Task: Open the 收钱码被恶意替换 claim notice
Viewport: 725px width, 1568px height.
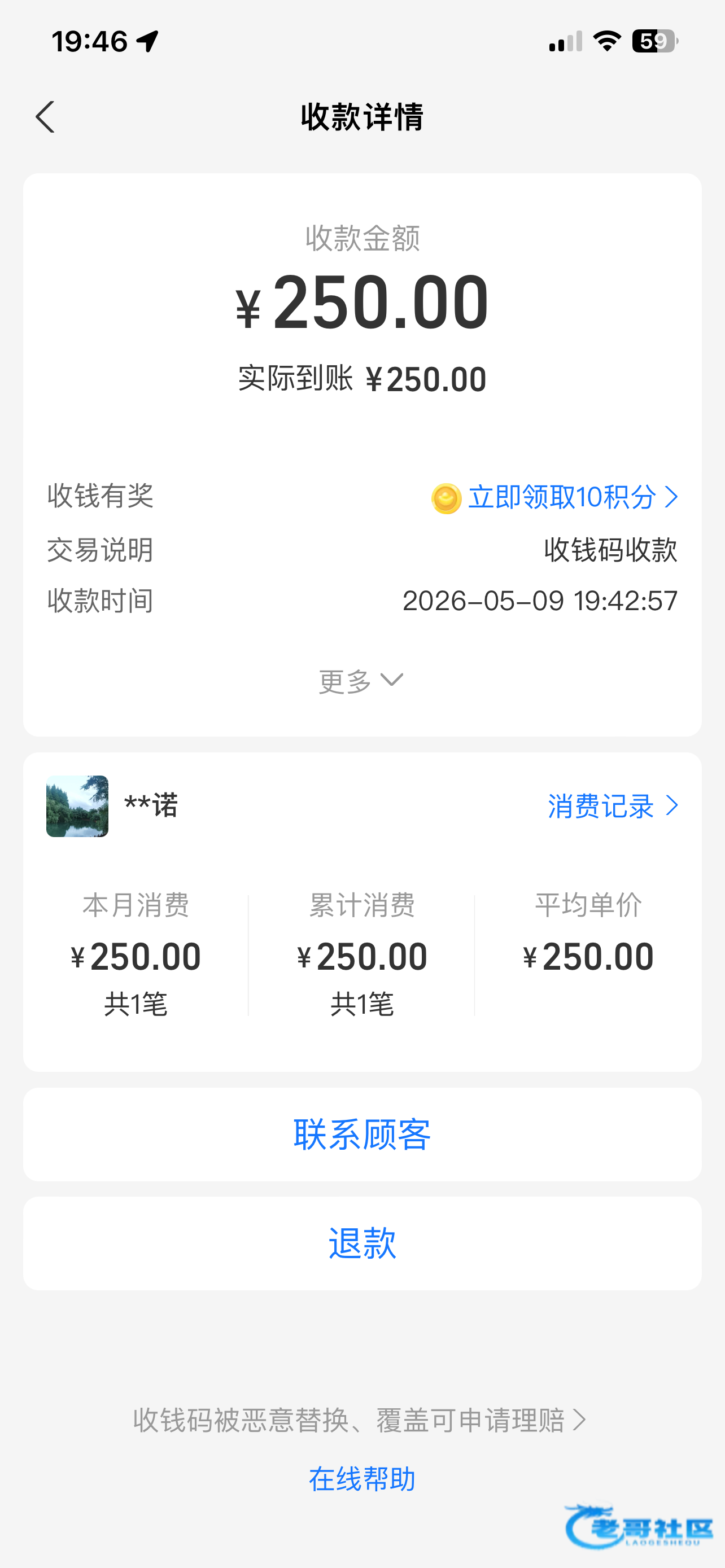Action: click(x=360, y=1420)
